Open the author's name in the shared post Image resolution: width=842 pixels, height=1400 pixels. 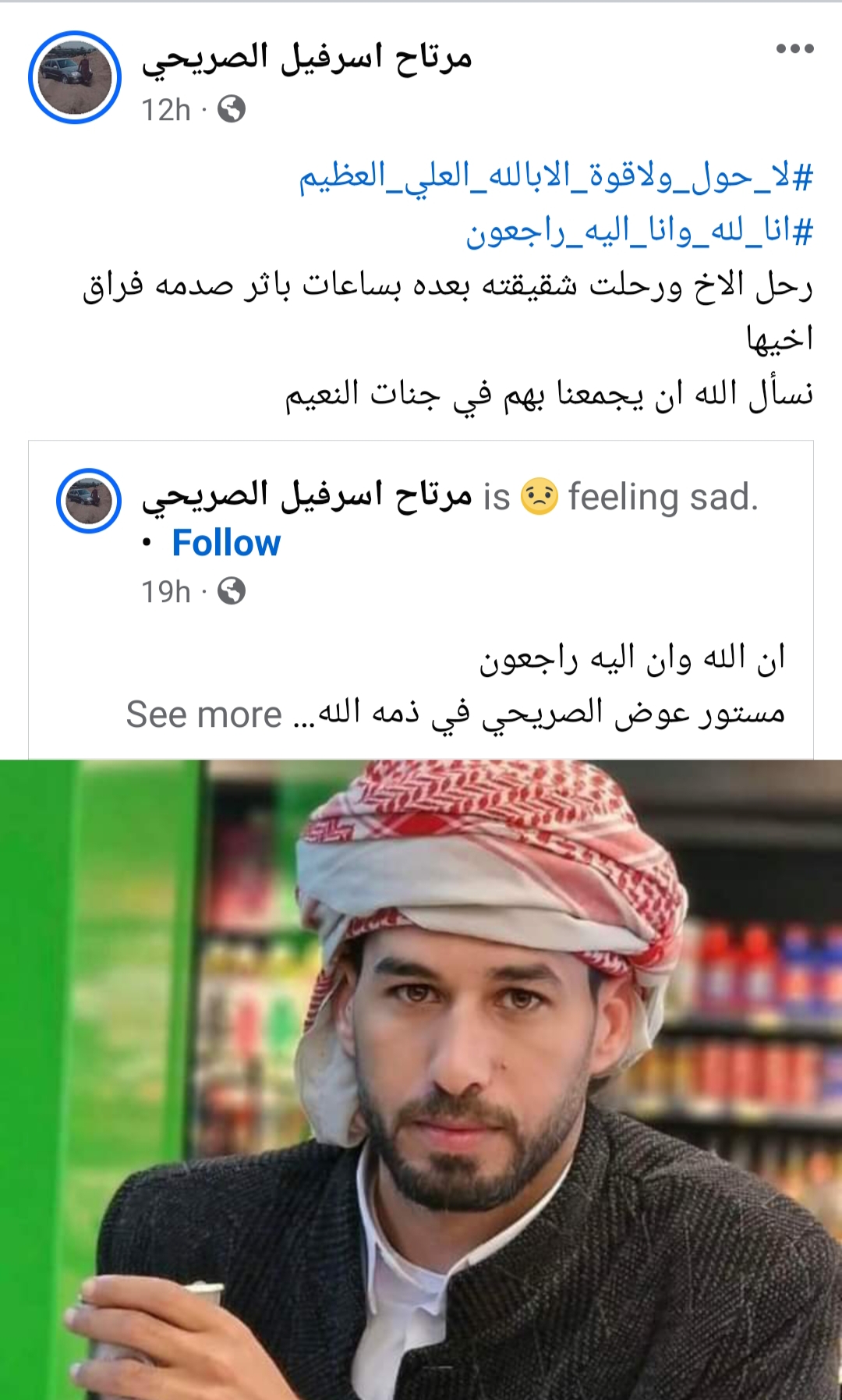click(x=307, y=496)
